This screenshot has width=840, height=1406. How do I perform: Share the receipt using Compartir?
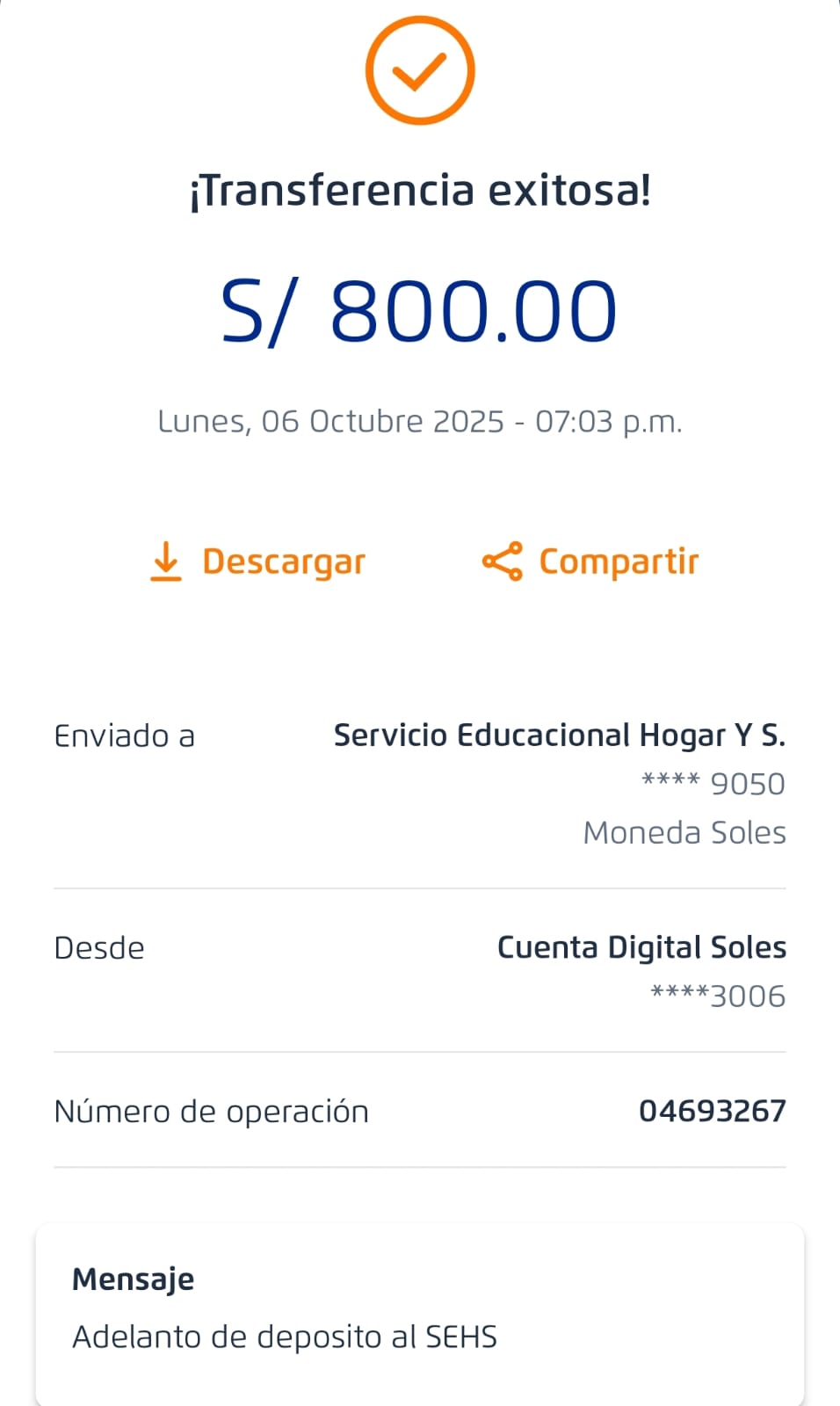click(x=590, y=562)
